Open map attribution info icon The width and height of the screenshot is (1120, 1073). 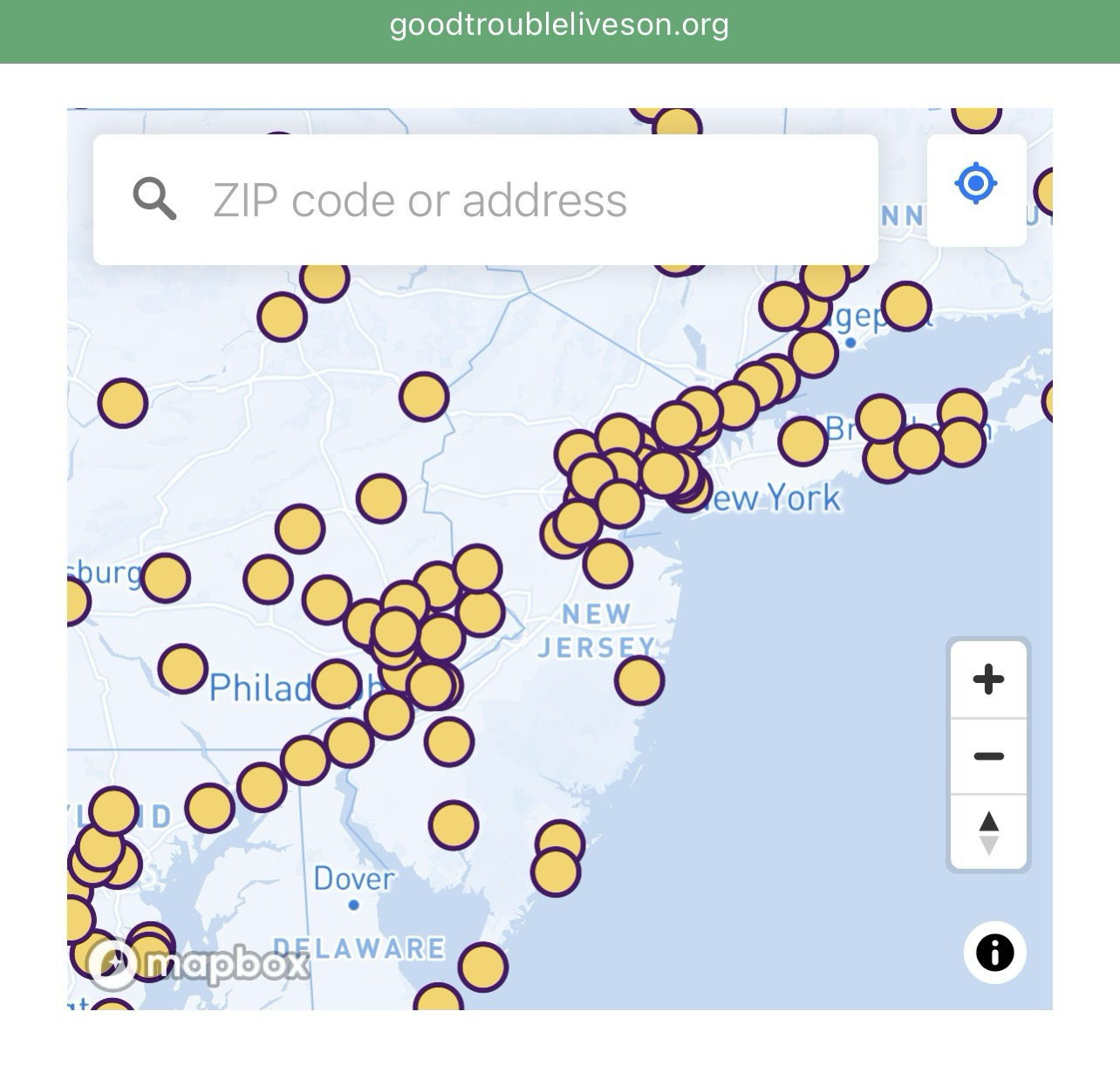tap(994, 953)
